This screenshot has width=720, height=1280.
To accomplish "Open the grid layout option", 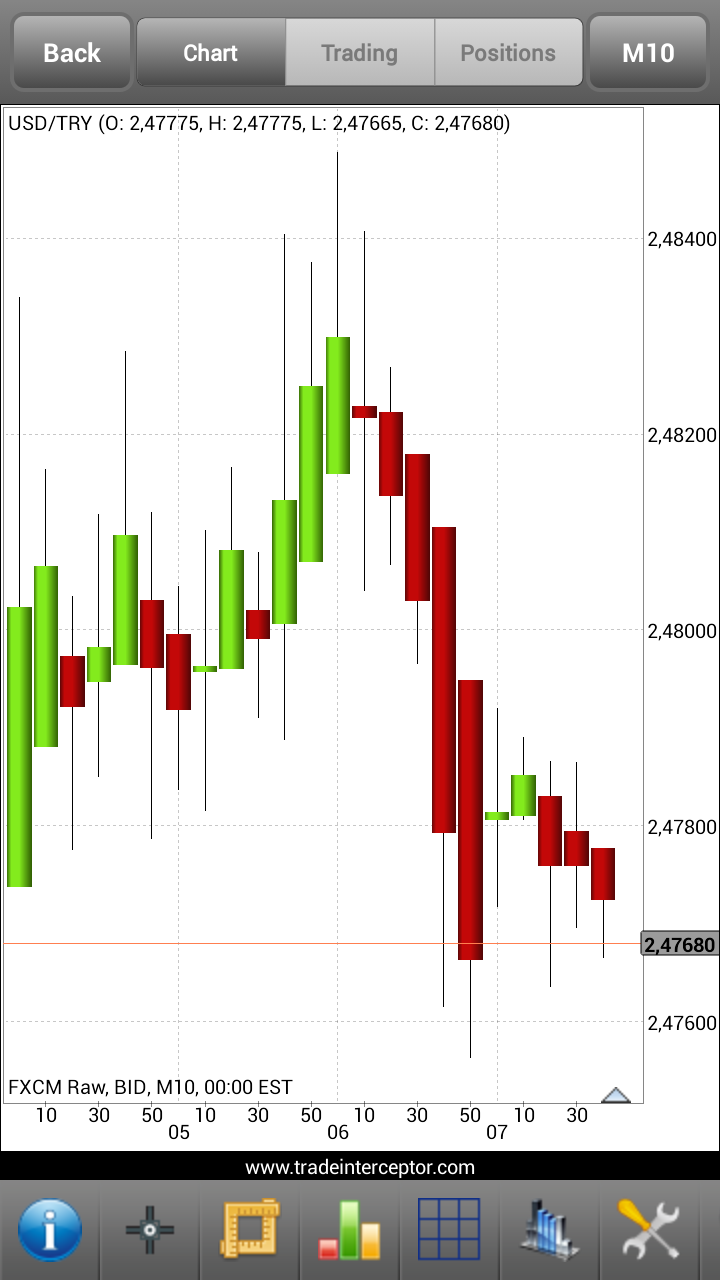I will pos(450,1229).
